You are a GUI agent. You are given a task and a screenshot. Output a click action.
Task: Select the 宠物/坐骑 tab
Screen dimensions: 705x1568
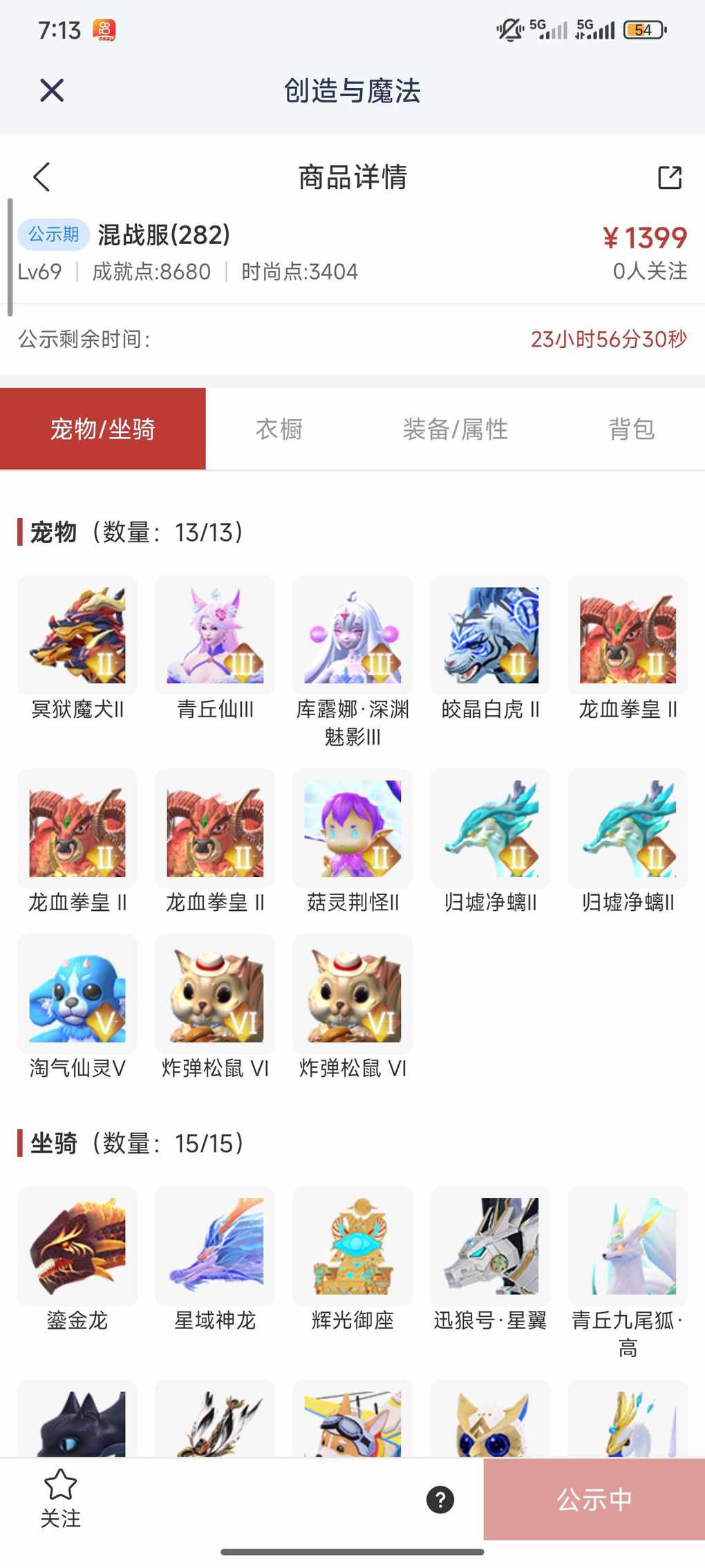[x=103, y=429]
